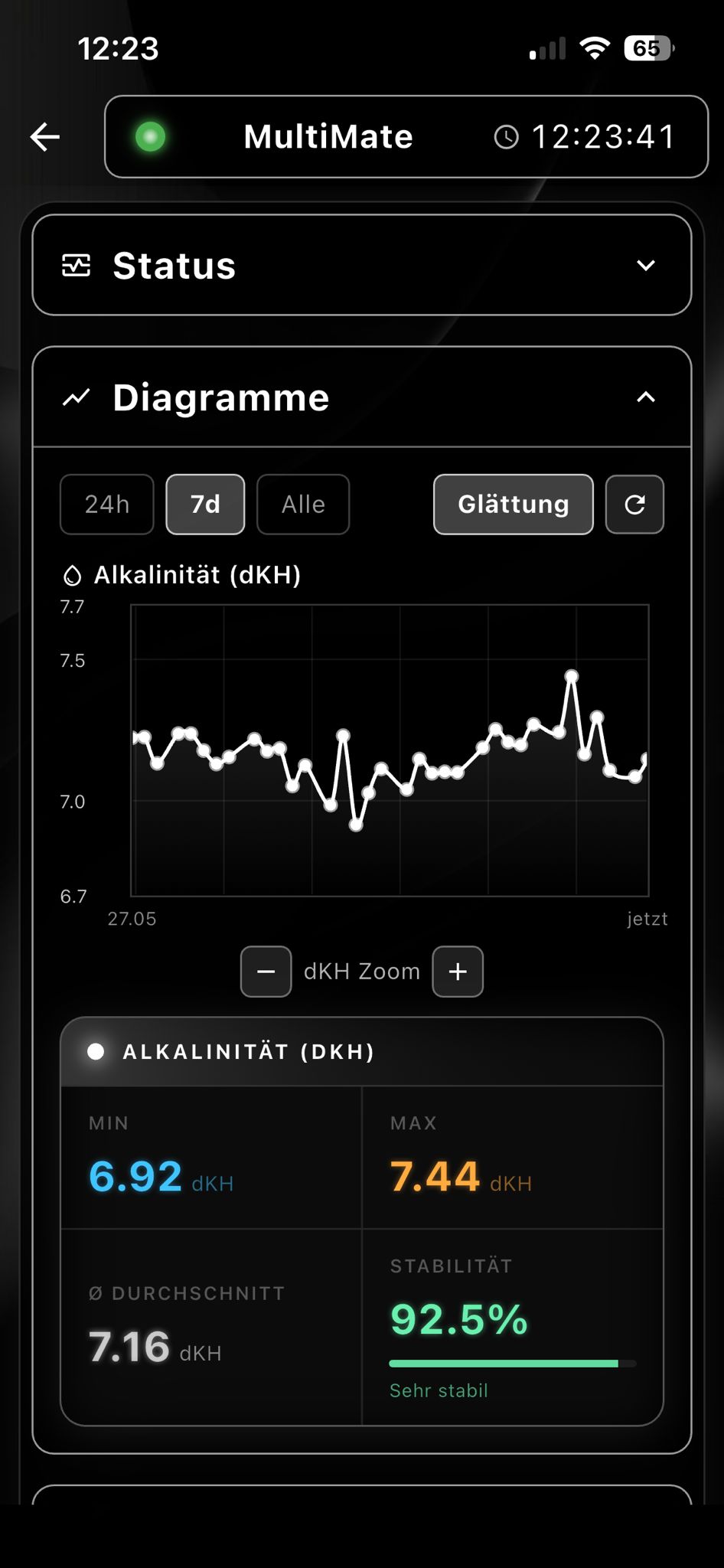Increase dKH zoom with plus

coord(458,972)
